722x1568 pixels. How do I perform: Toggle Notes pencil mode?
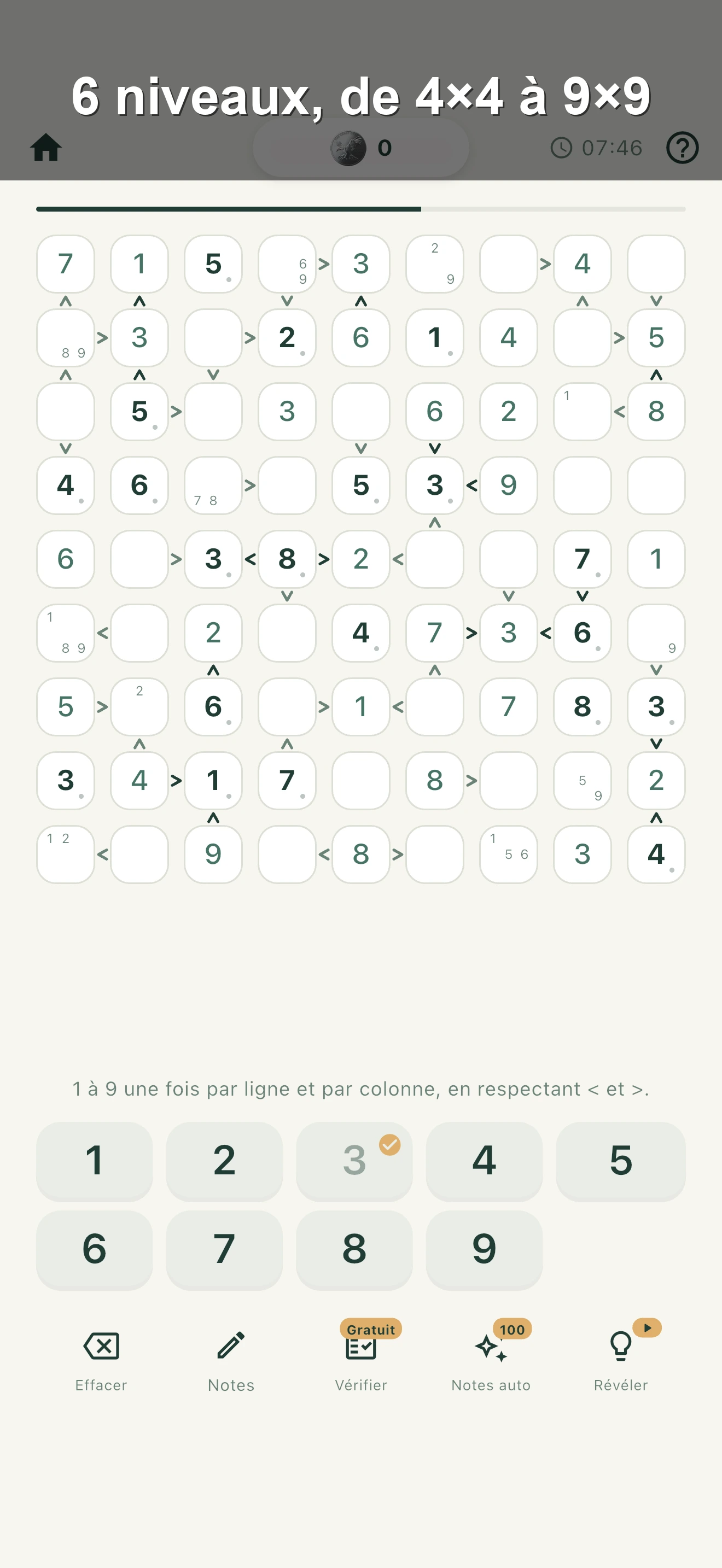pyautogui.click(x=231, y=1360)
